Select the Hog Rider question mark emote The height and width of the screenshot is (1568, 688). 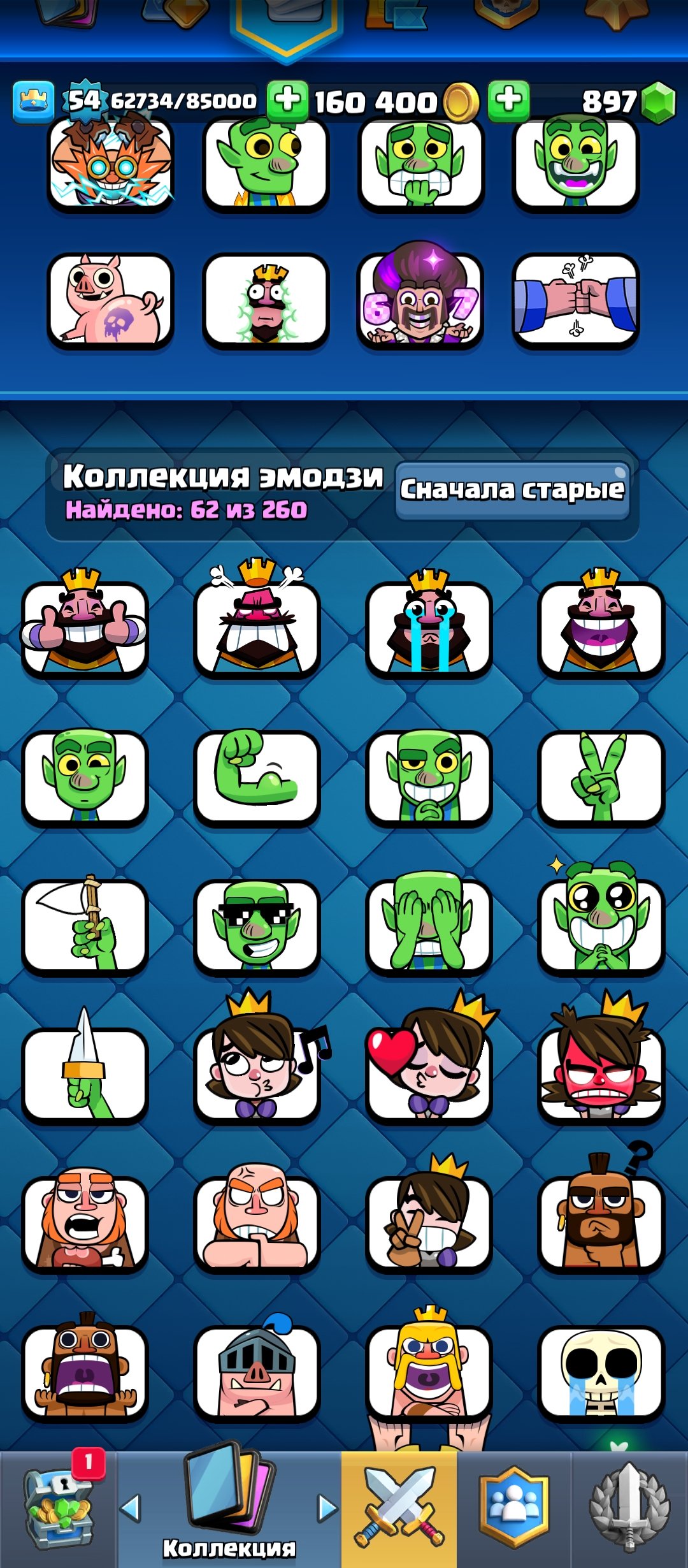click(601, 1223)
